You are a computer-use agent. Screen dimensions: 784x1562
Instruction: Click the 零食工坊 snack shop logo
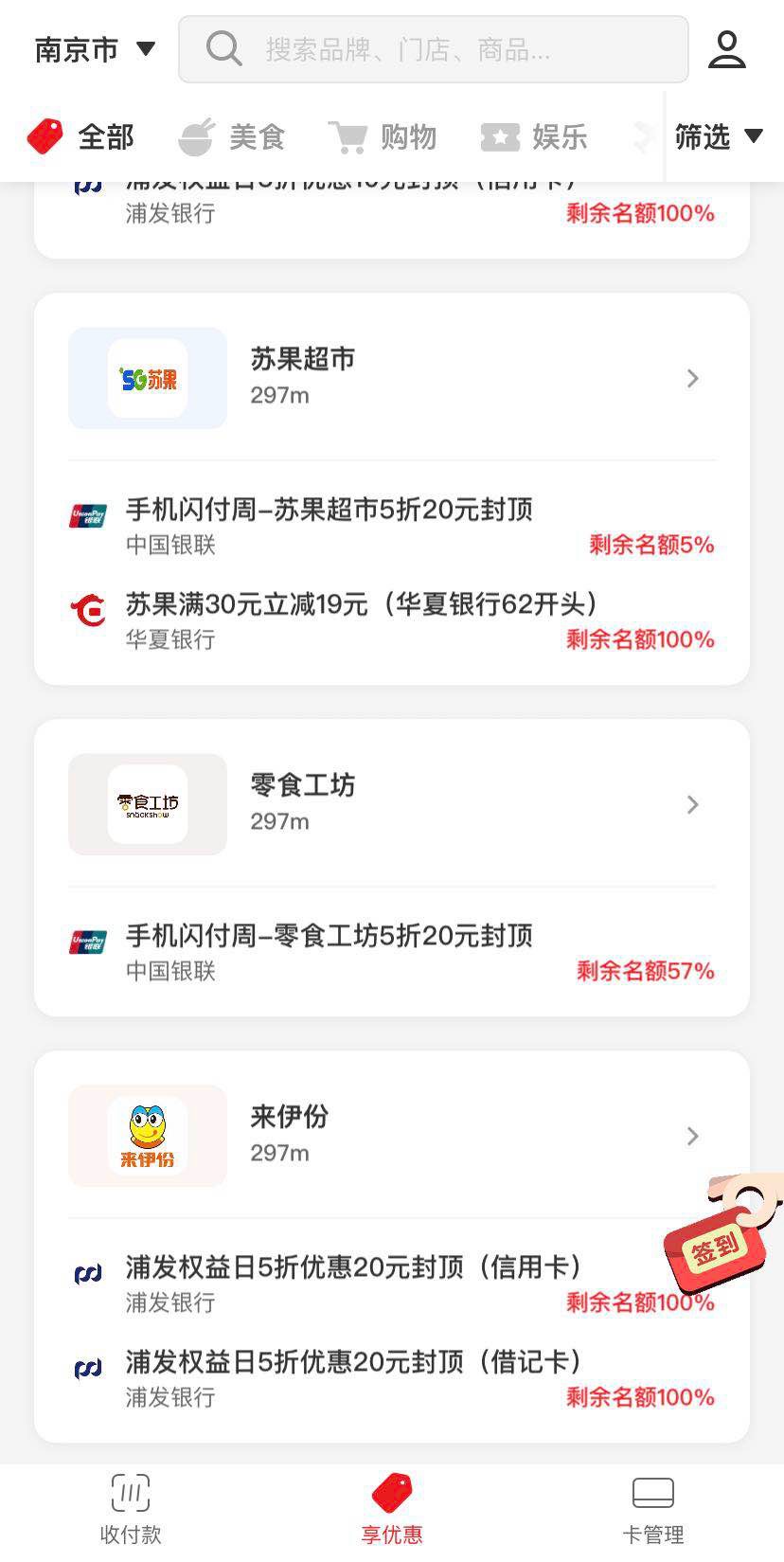point(147,804)
